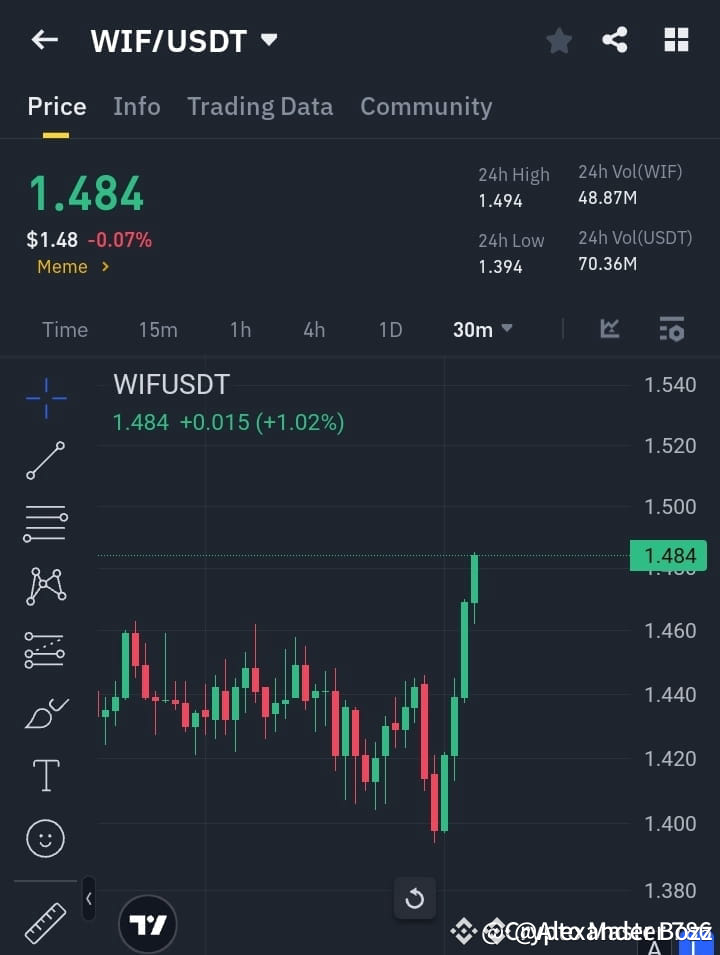The width and height of the screenshot is (720, 955).
Task: Switch to the Trading Data tab
Action: click(260, 106)
